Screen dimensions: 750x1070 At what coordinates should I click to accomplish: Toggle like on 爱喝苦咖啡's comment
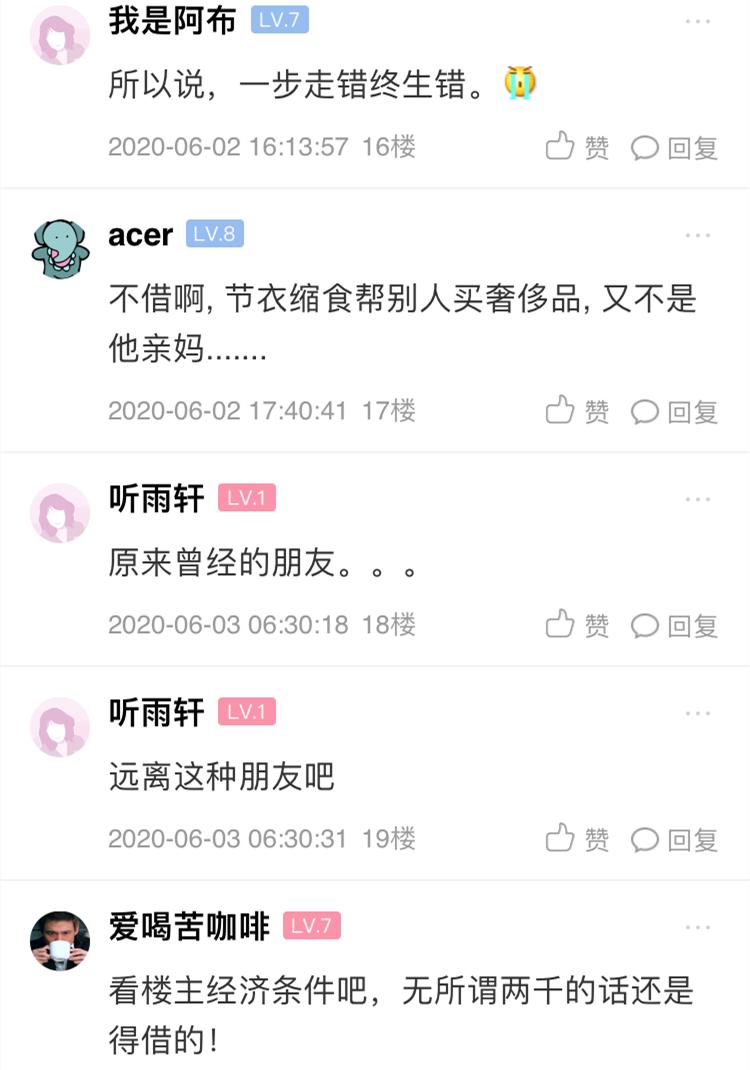point(558,1065)
